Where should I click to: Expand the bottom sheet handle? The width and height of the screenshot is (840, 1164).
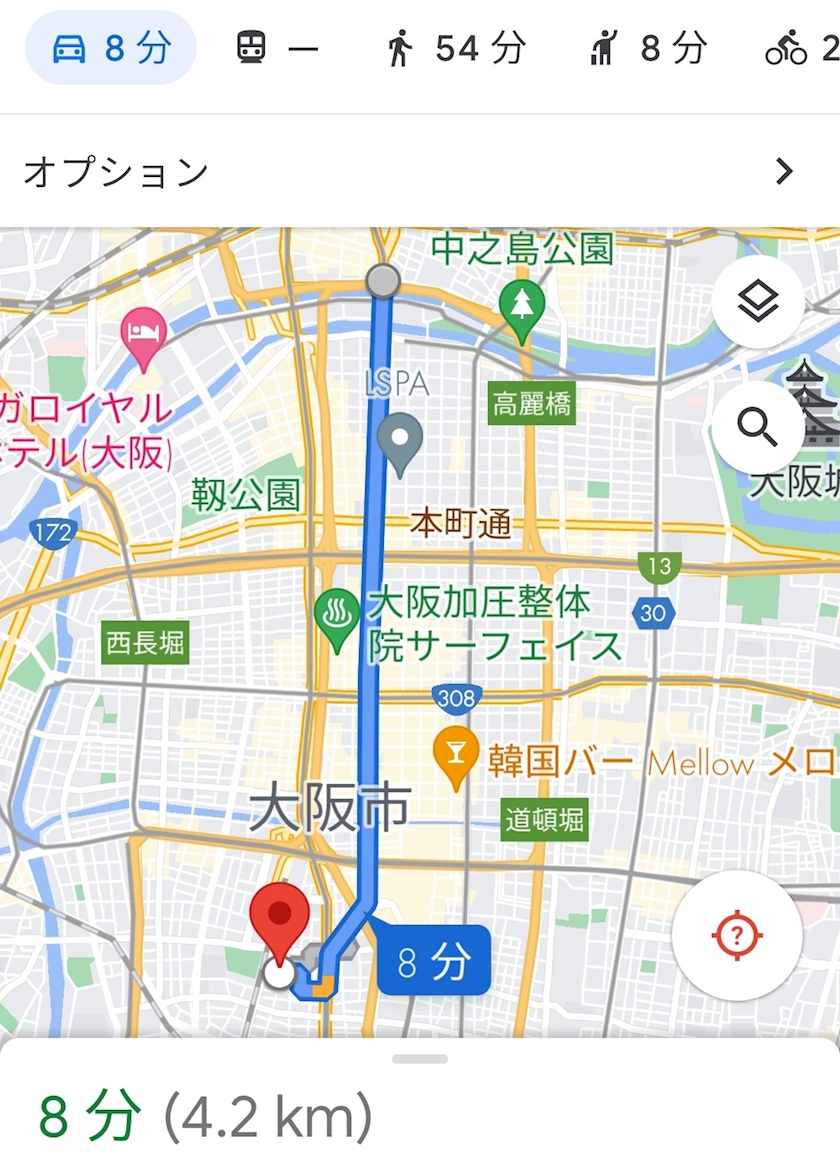pyautogui.click(x=420, y=1059)
